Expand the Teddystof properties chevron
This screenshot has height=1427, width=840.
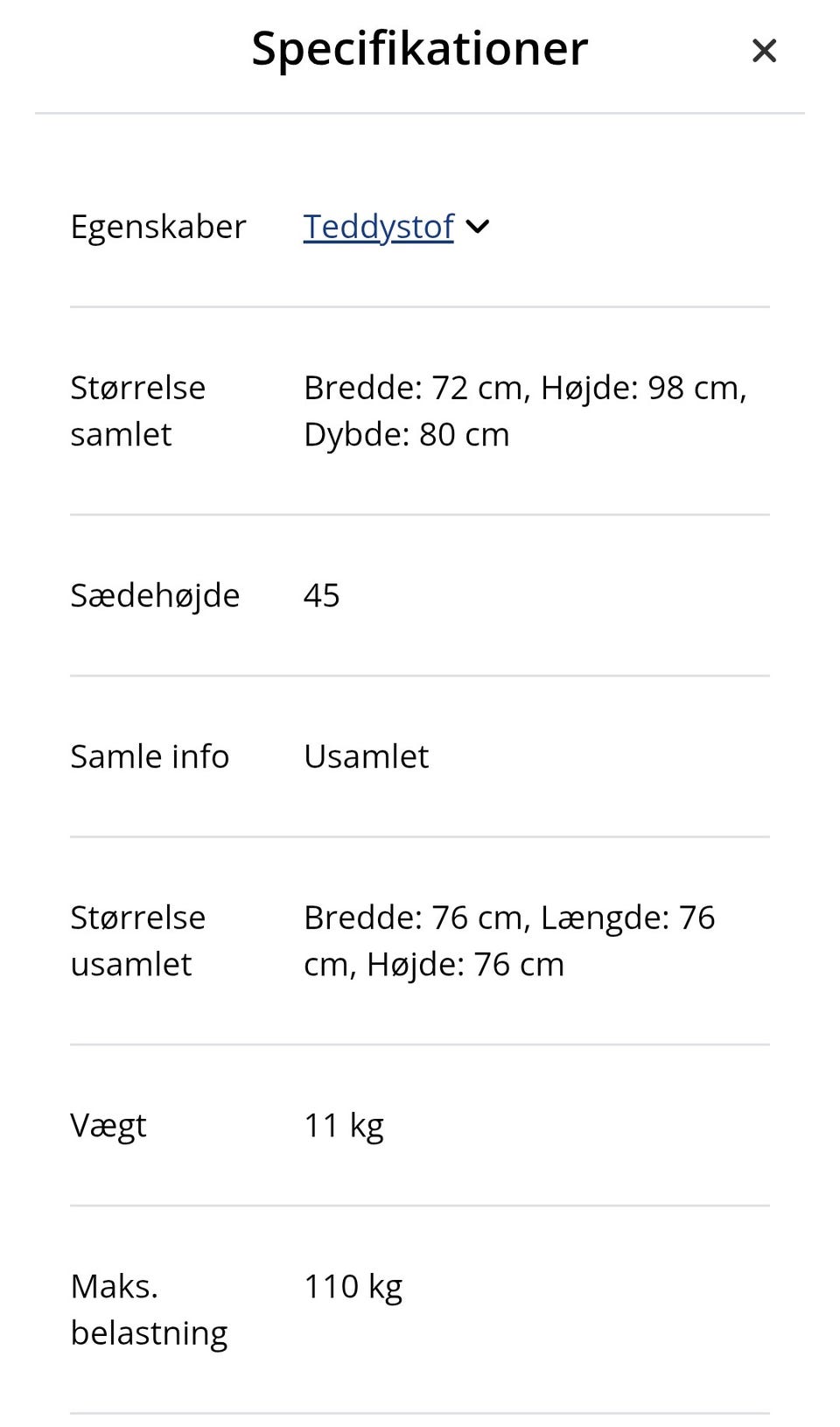pyautogui.click(x=478, y=226)
